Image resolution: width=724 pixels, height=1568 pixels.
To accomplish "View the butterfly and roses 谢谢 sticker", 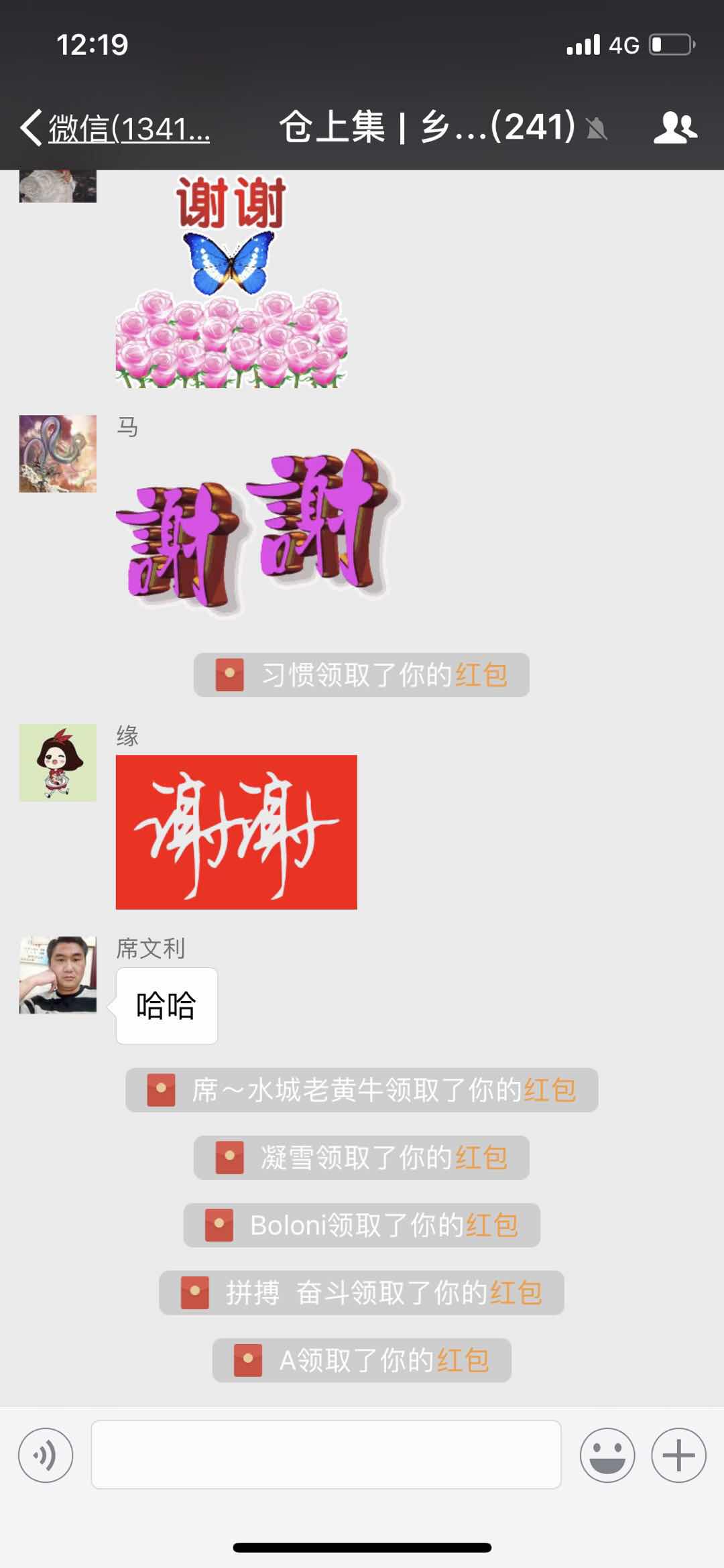I will click(x=231, y=282).
